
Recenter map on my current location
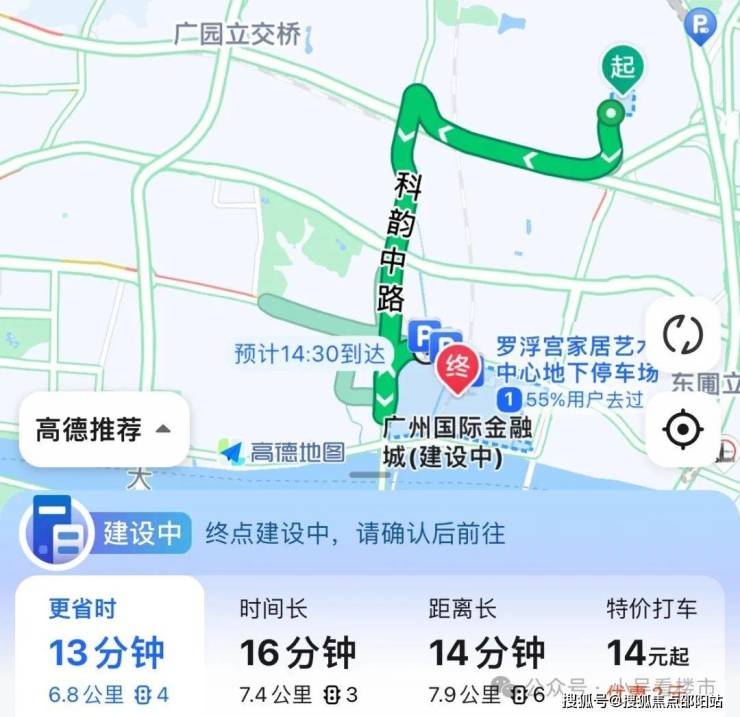pos(683,430)
